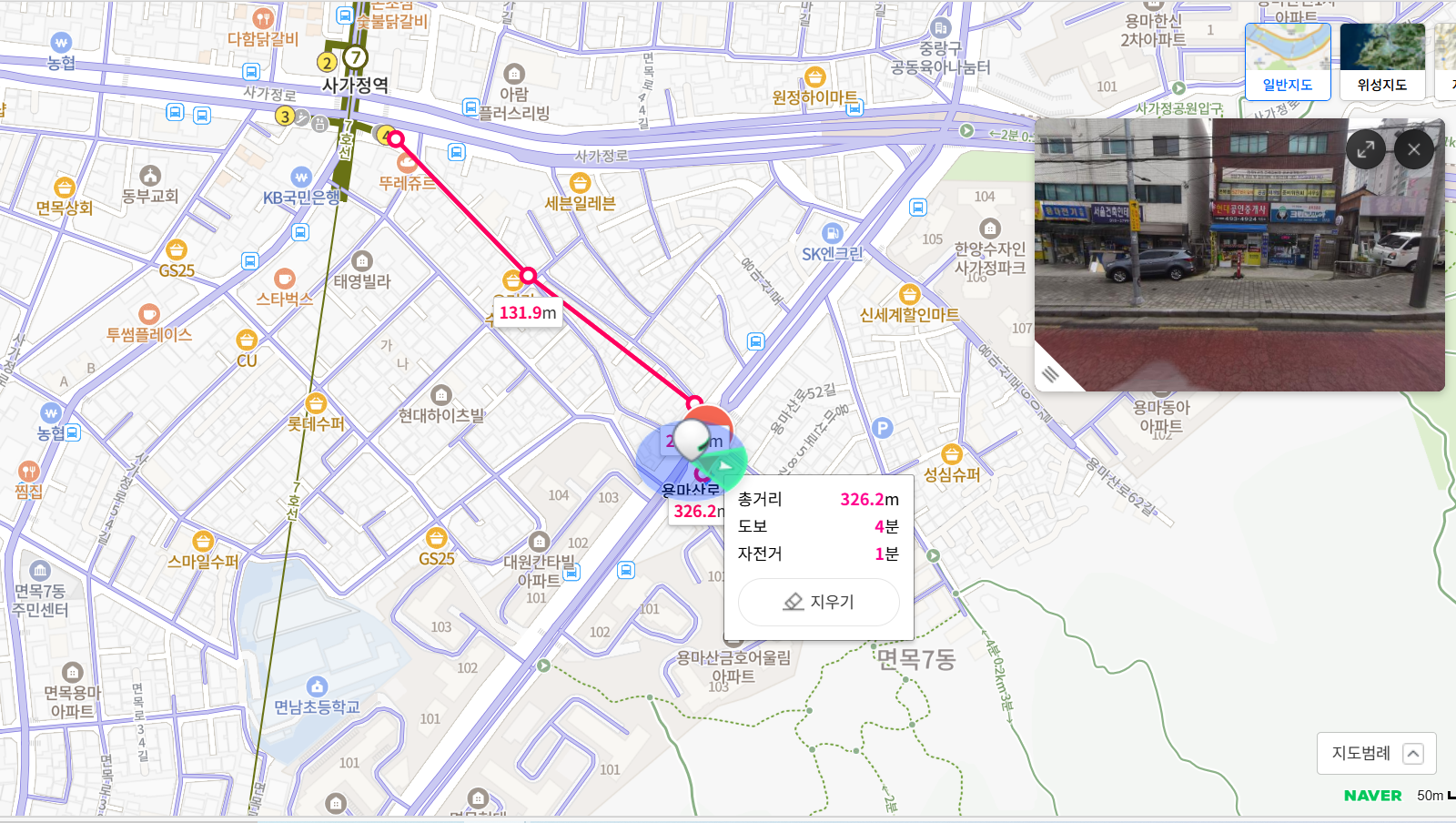Open 성심슈퍼 place marker
The height and width of the screenshot is (823, 1456).
952,454
